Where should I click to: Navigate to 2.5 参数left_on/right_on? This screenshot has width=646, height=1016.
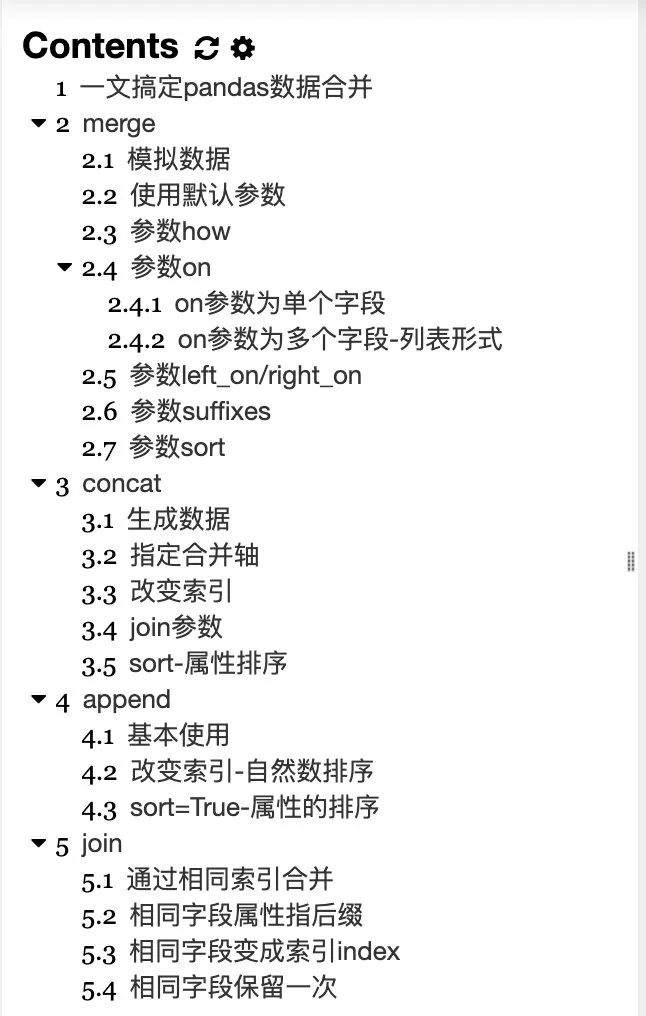[245, 375]
